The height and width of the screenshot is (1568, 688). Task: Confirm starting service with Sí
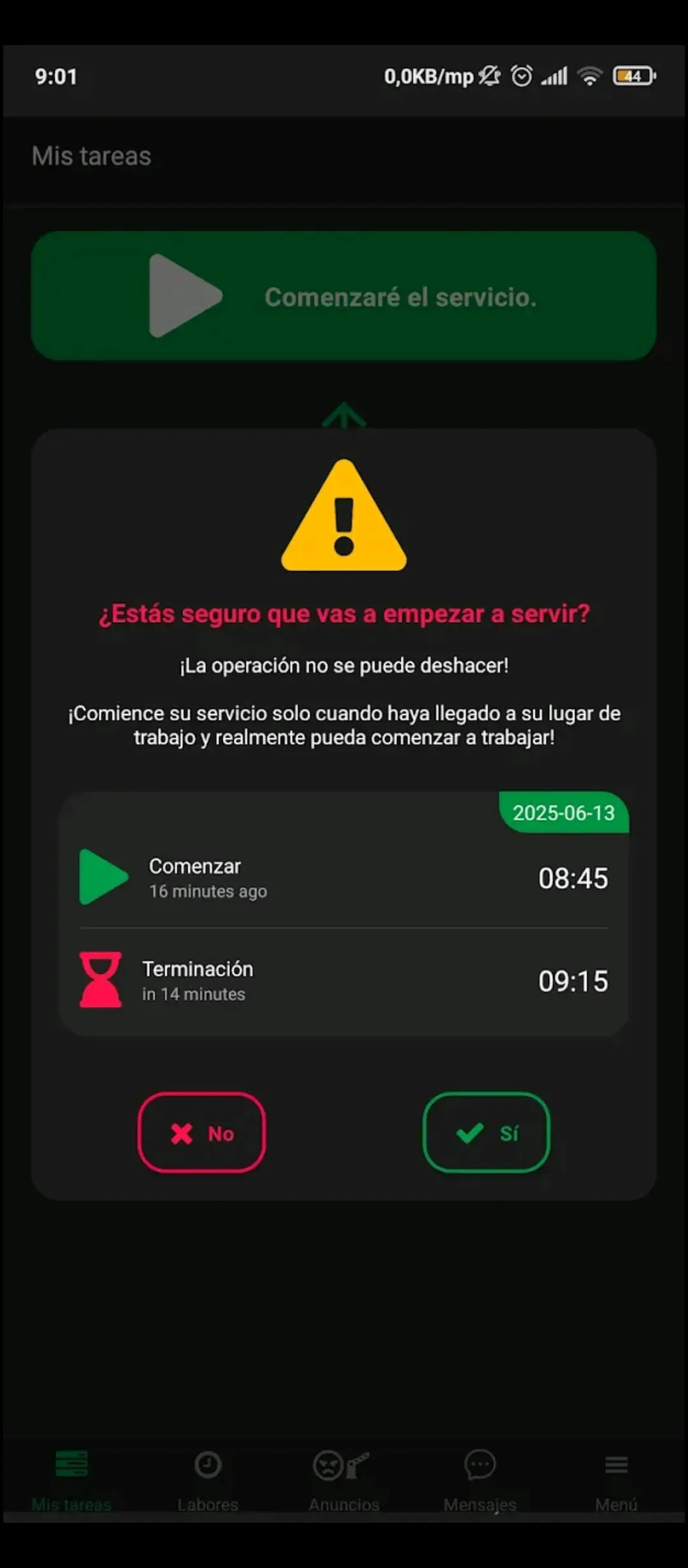(x=486, y=1133)
